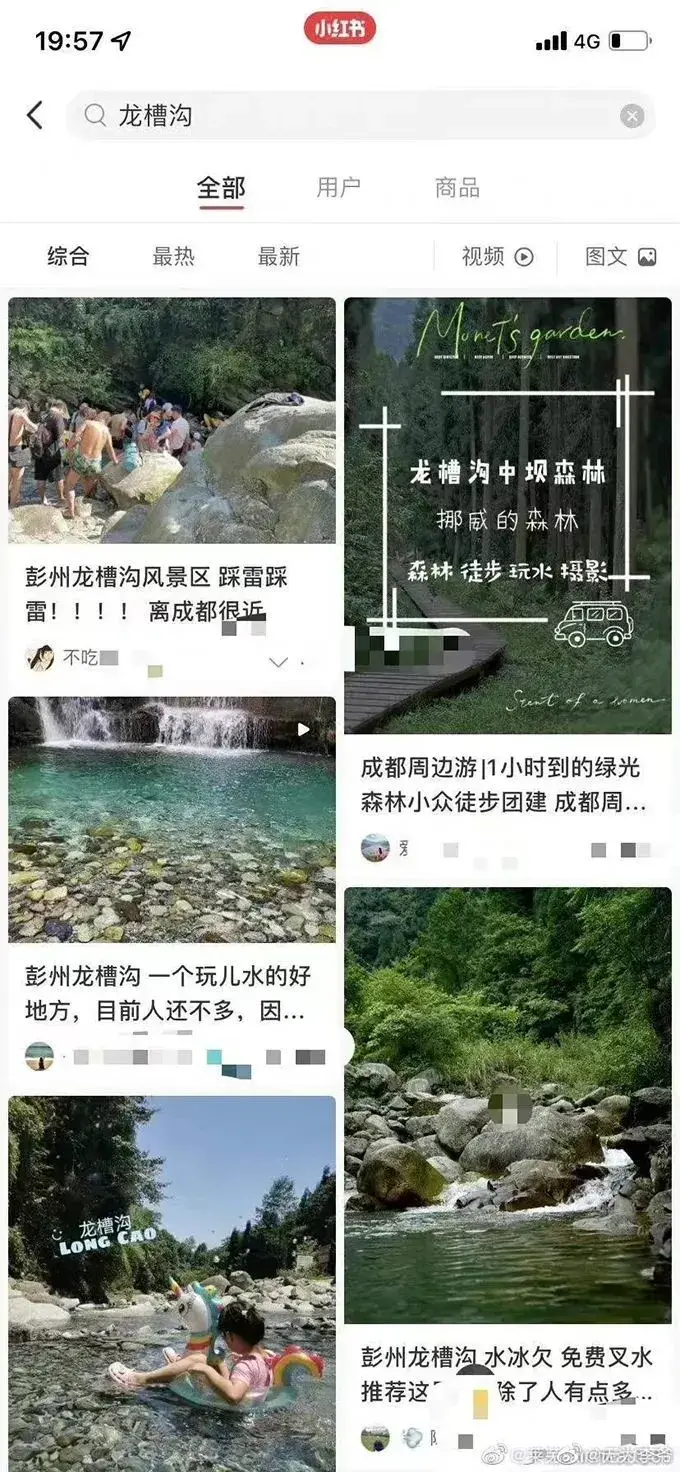Open the Long Cao unicorn float post
This screenshot has width=680, height=1472.
click(172, 1280)
